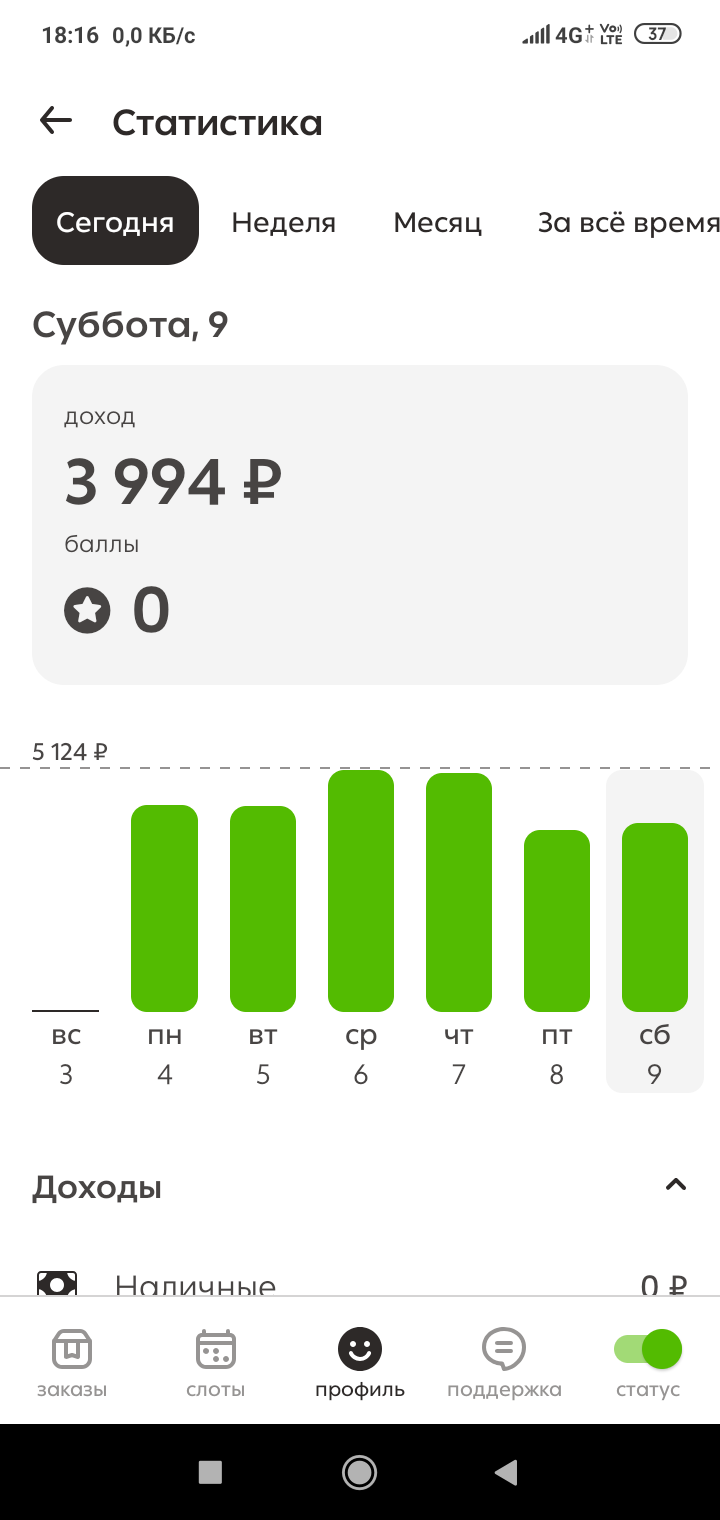Toggle the статус switch off
The height and width of the screenshot is (1520, 720).
coord(648,1350)
